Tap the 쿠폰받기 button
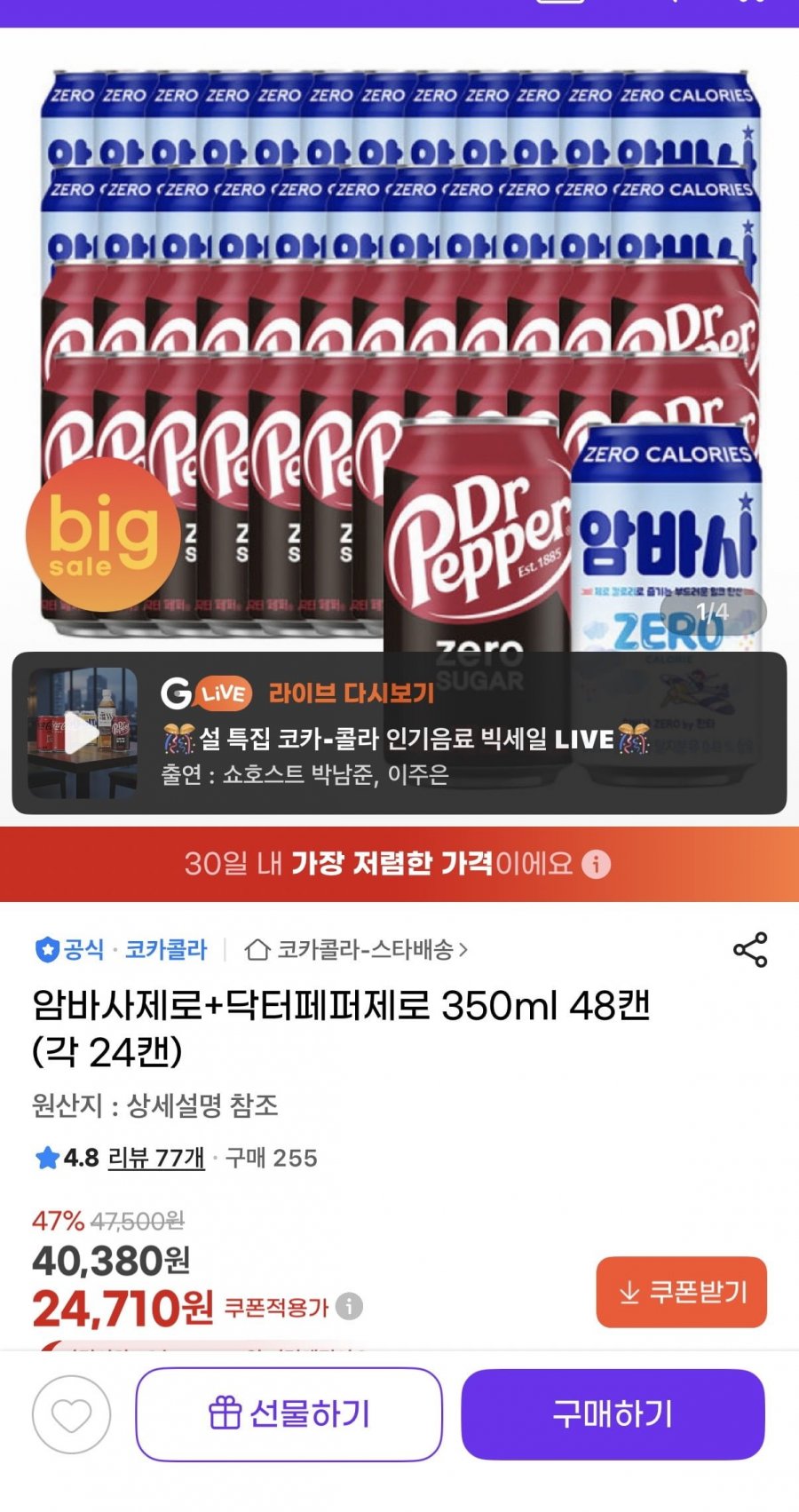Image resolution: width=799 pixels, height=1512 pixels. pyautogui.click(x=681, y=1292)
